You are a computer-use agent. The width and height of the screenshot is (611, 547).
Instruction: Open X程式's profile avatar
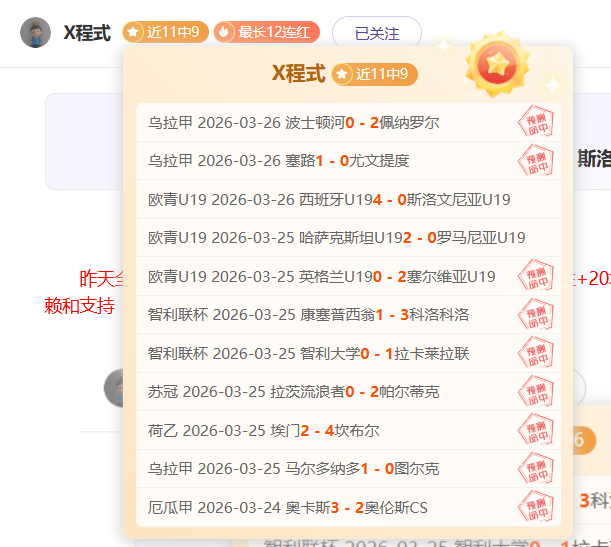(36, 33)
